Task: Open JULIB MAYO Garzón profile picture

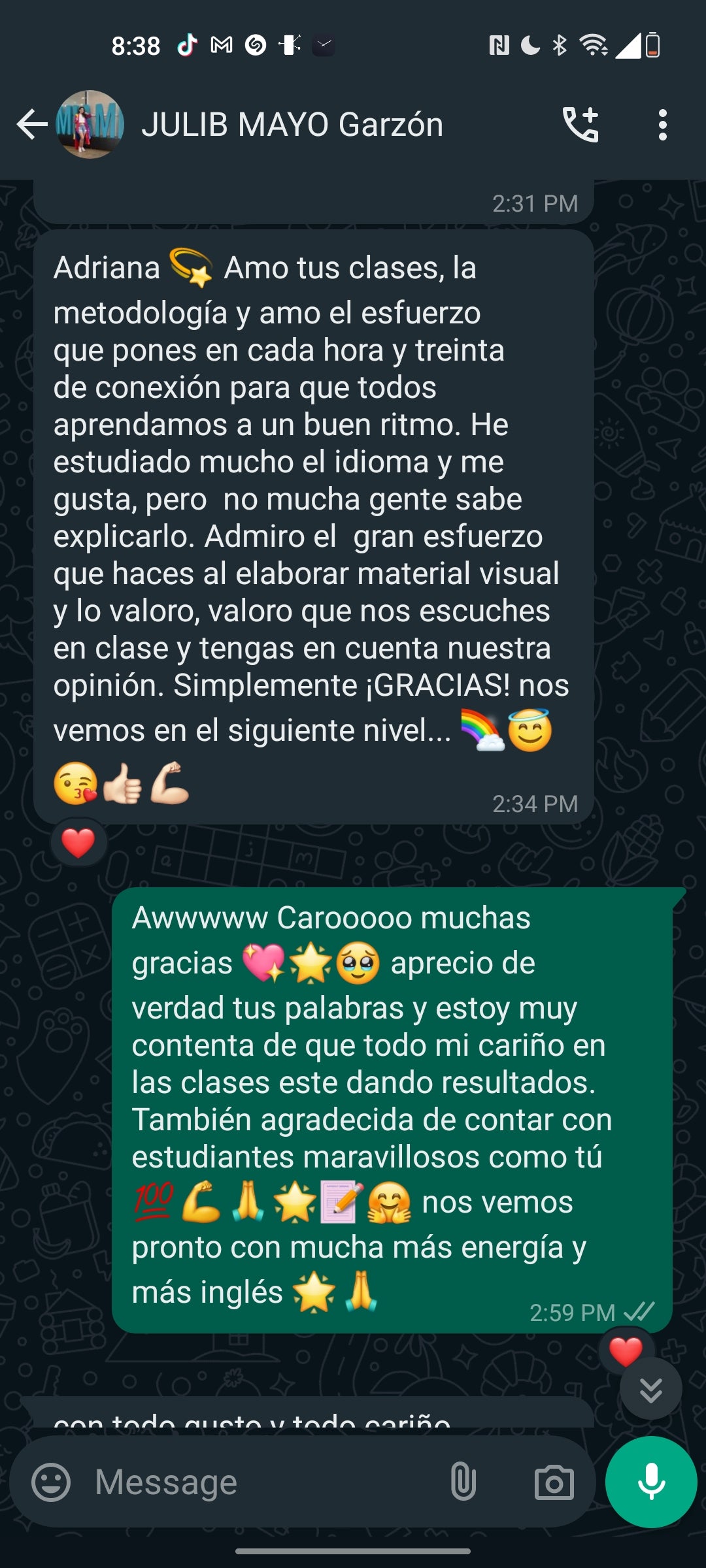Action: 90,125
